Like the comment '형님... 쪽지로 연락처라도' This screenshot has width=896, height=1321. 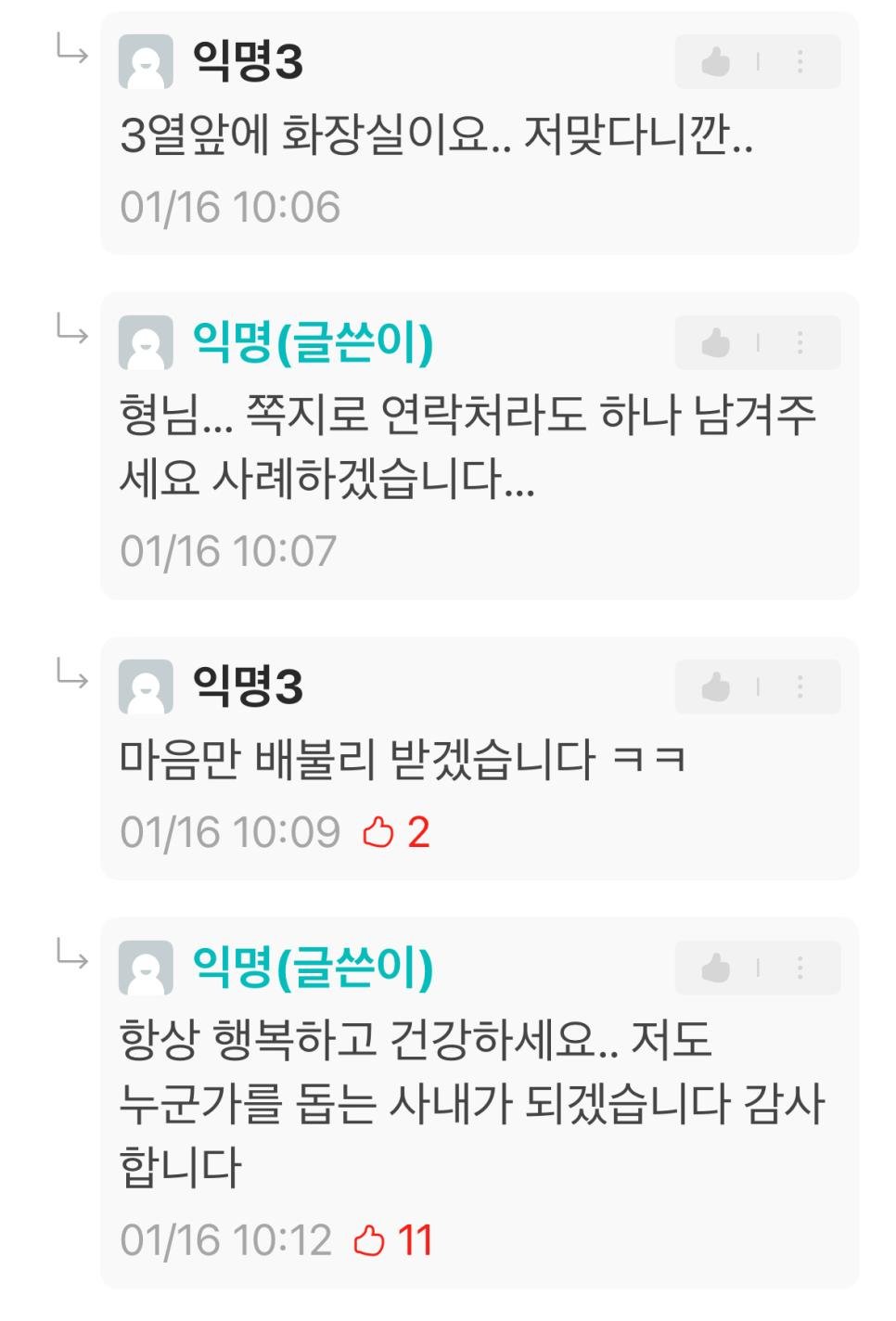(715, 343)
